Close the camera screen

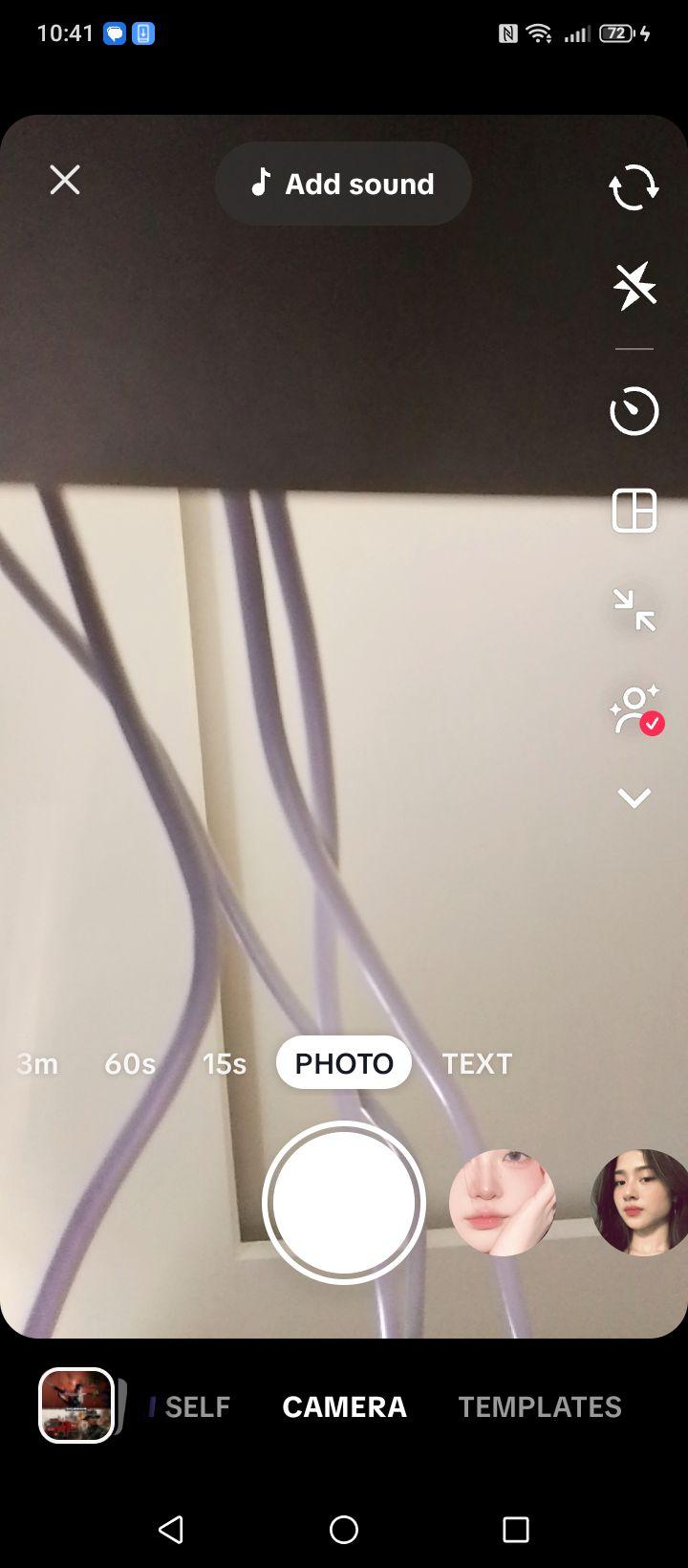pyautogui.click(x=65, y=180)
